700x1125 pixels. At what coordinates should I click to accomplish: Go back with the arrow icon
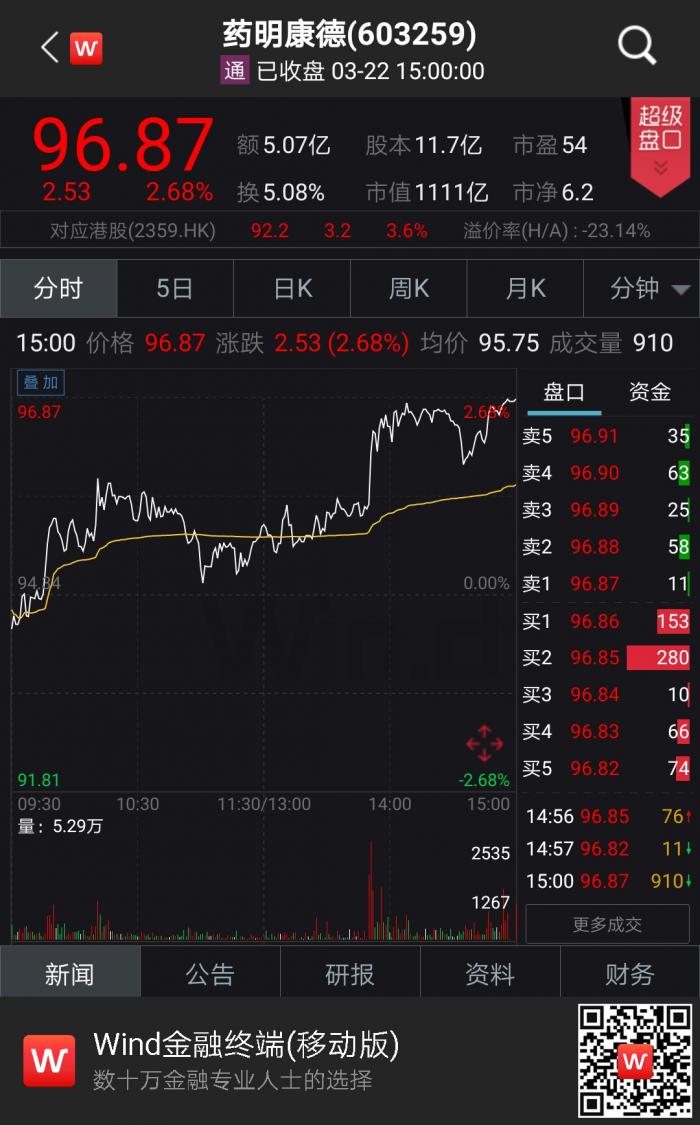pos(50,47)
